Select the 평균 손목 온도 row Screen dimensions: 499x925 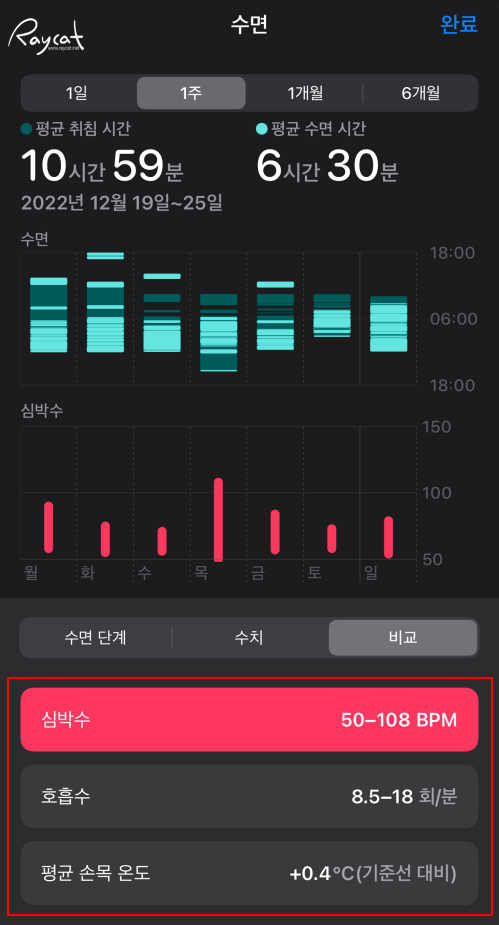[250, 873]
